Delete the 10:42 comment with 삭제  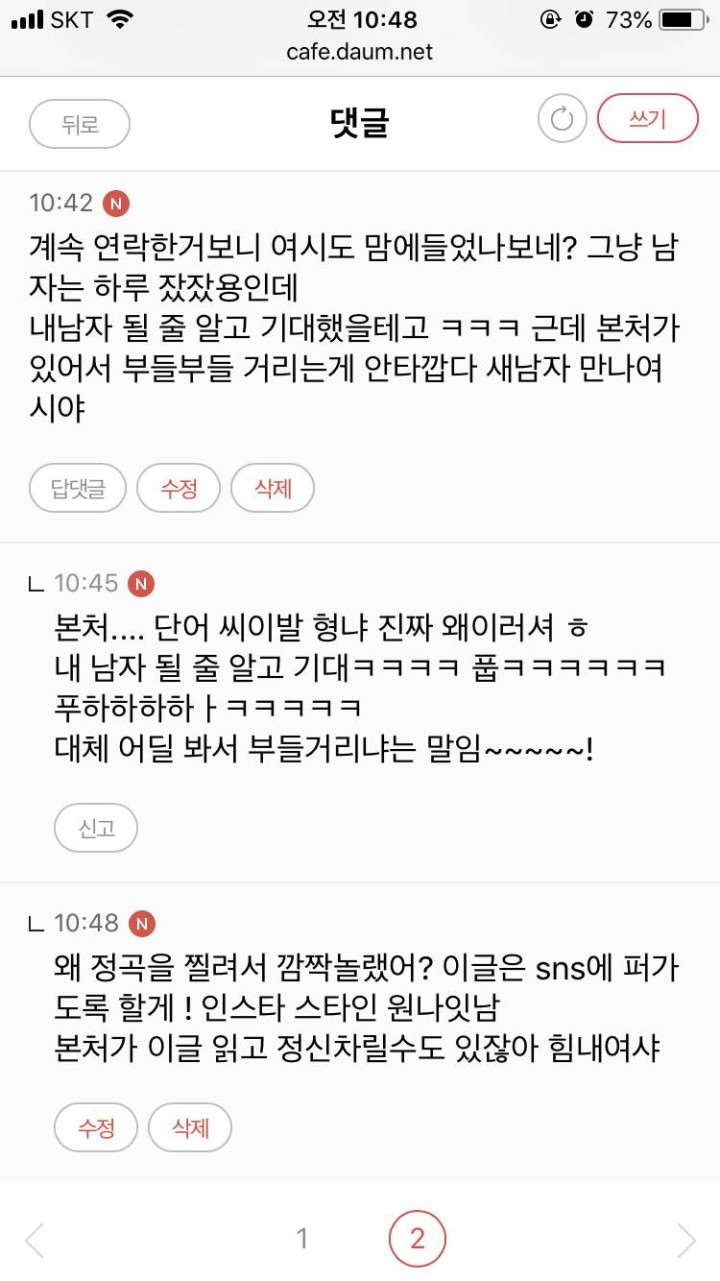pyautogui.click(x=273, y=488)
